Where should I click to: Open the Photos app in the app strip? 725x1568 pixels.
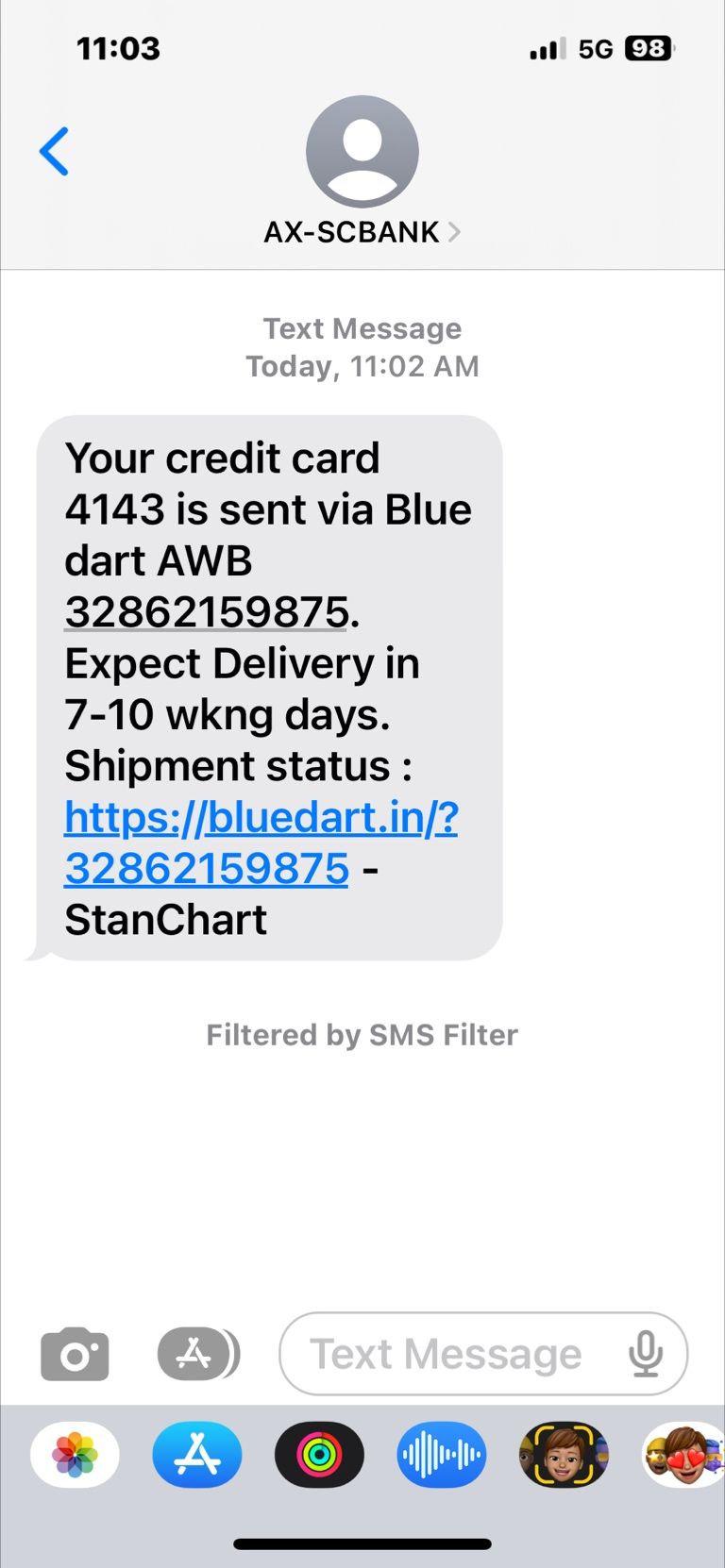click(75, 1455)
